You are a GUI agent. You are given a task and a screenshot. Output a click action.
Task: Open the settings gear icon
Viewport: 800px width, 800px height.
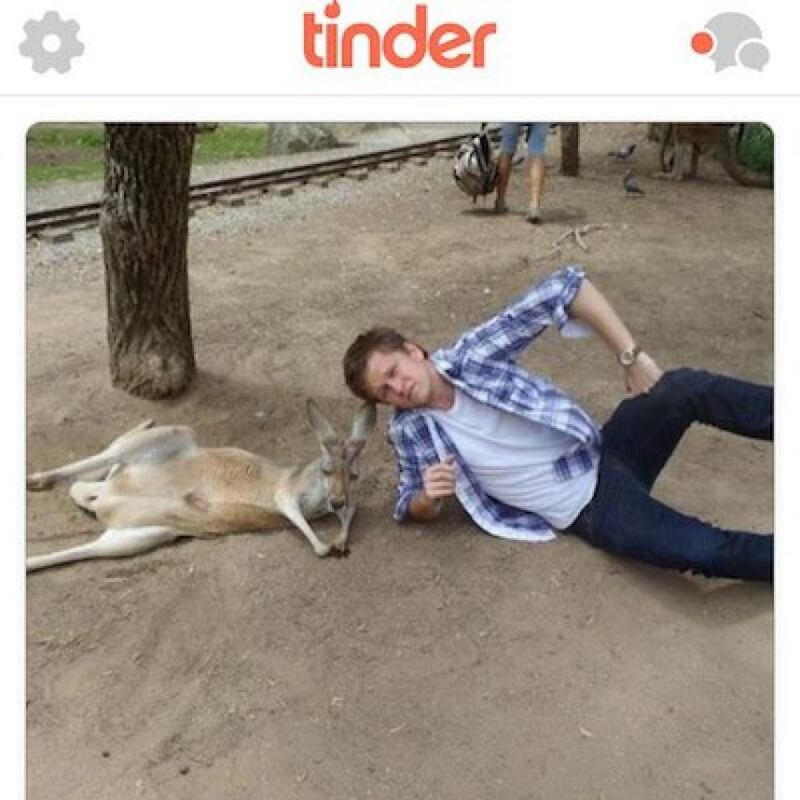coord(51,42)
